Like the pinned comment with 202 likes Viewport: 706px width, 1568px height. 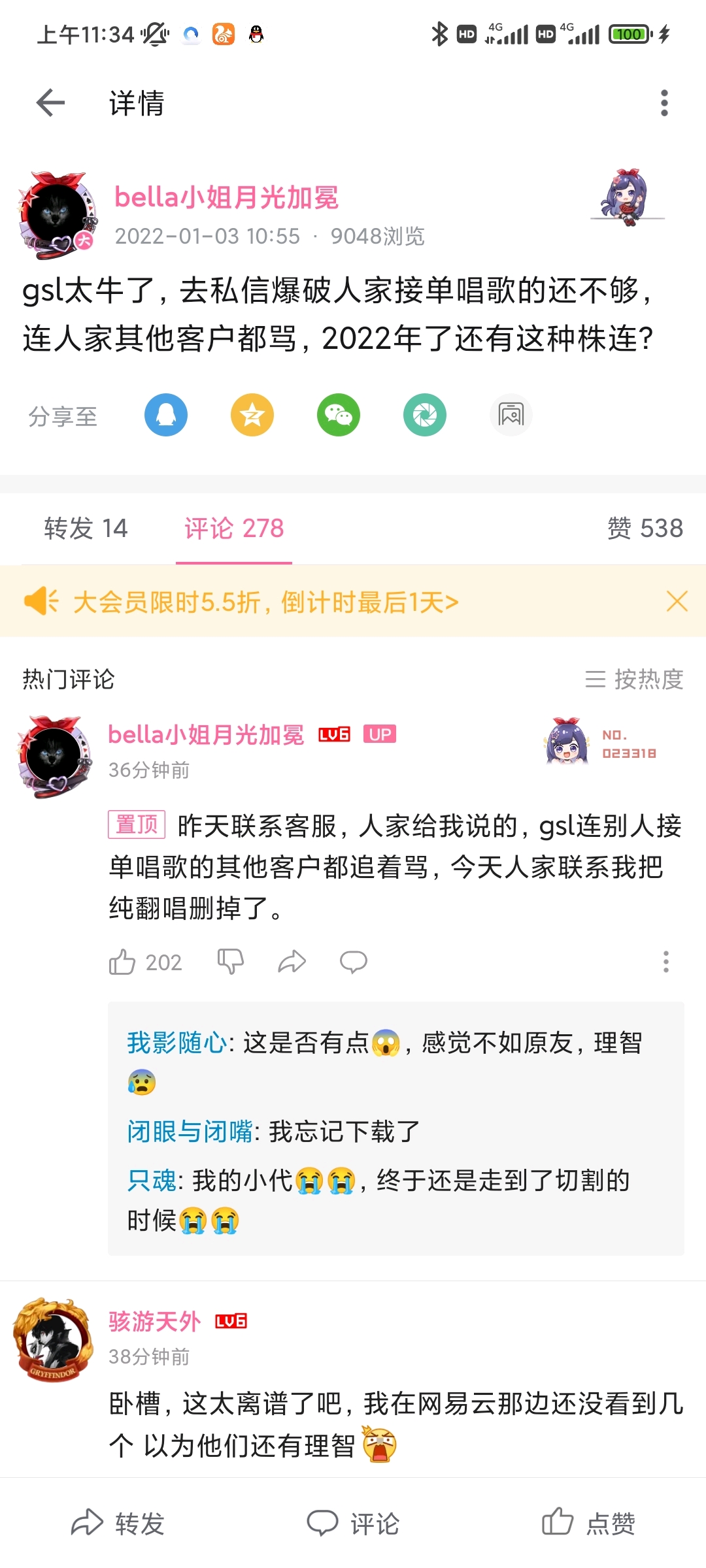tap(122, 962)
